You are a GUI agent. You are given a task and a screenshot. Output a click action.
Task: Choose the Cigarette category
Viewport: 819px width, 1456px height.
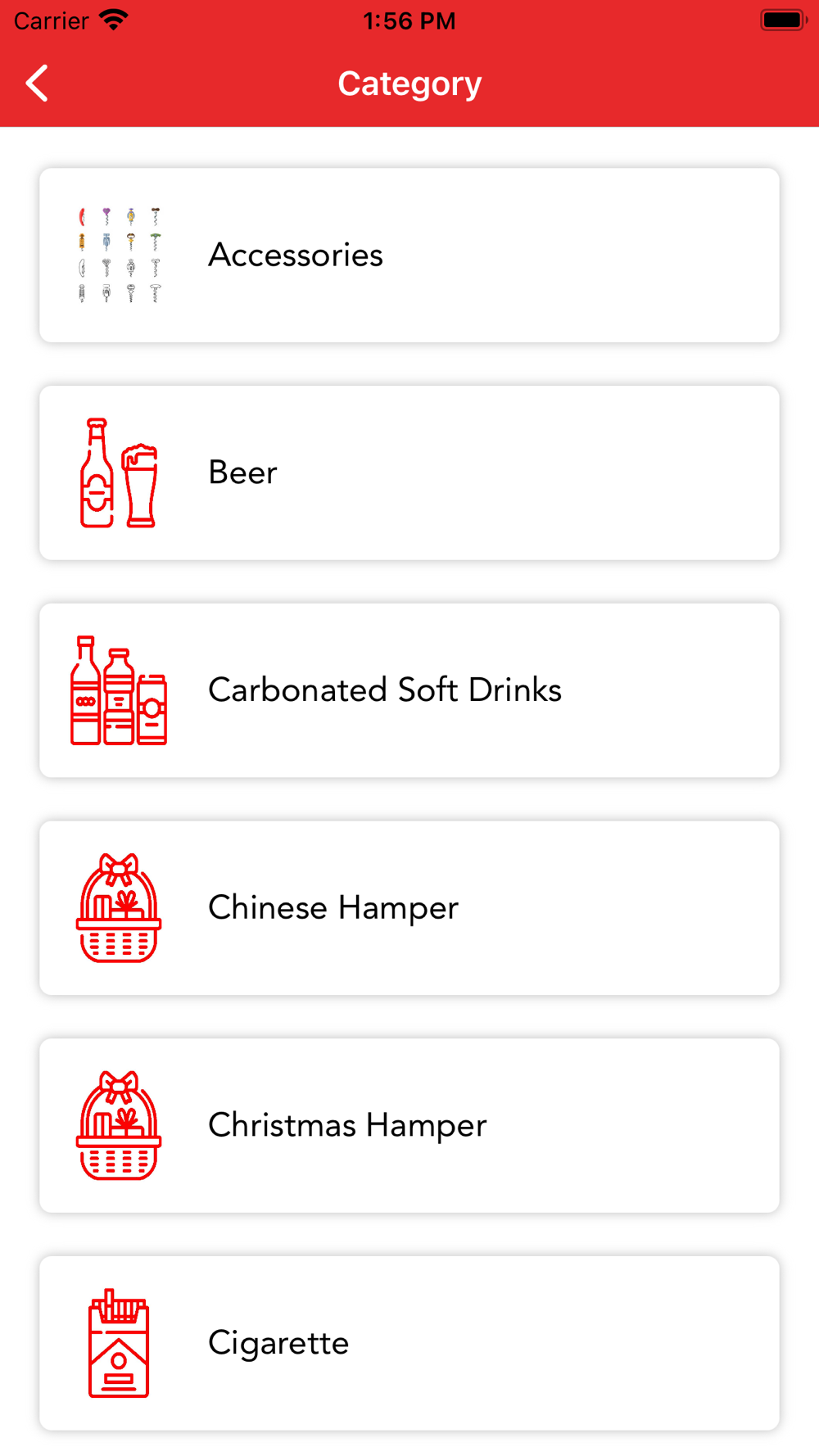(x=409, y=1343)
